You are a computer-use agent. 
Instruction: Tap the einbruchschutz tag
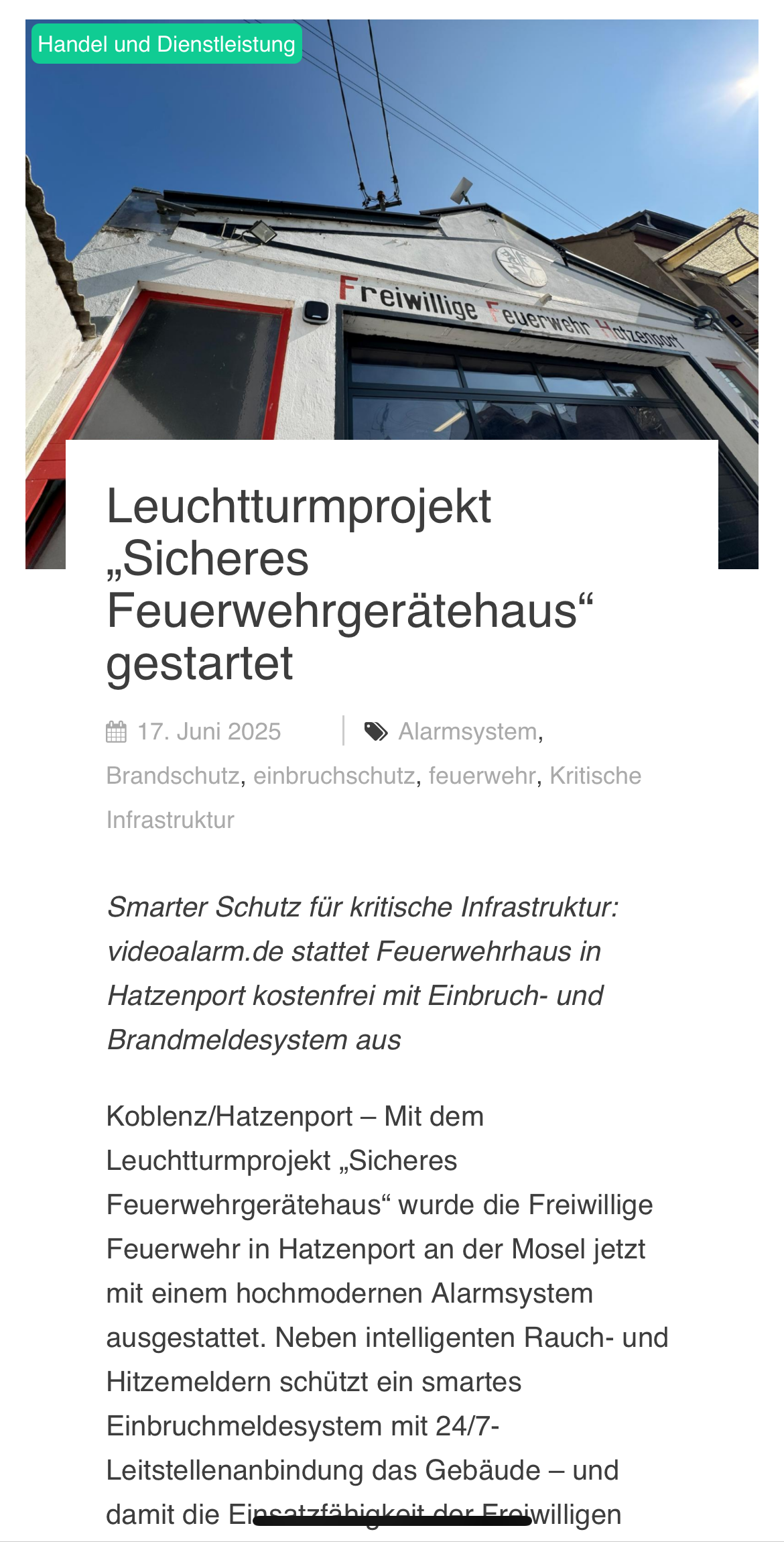pyautogui.click(x=334, y=776)
